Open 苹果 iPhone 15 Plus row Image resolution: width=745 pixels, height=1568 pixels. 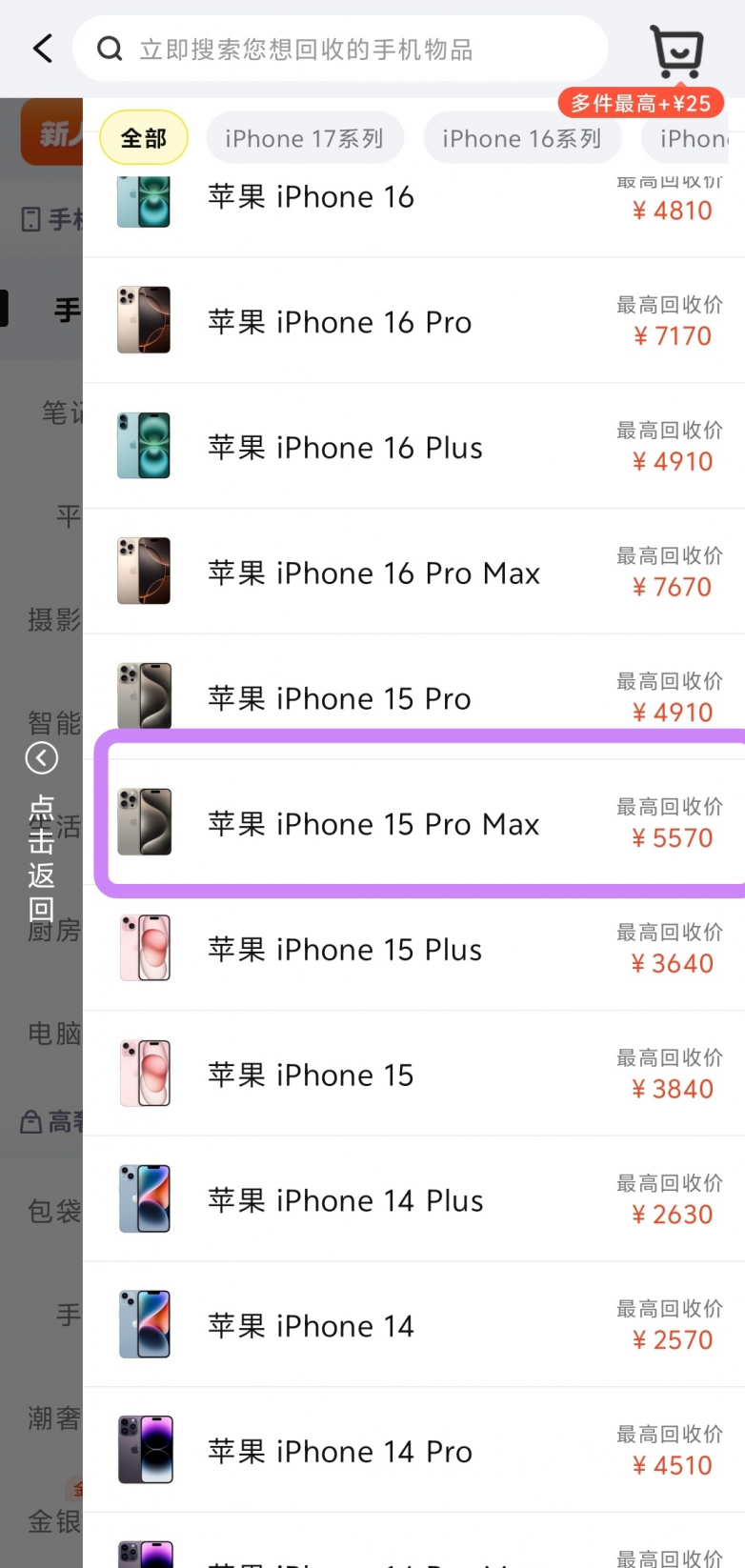(413, 949)
